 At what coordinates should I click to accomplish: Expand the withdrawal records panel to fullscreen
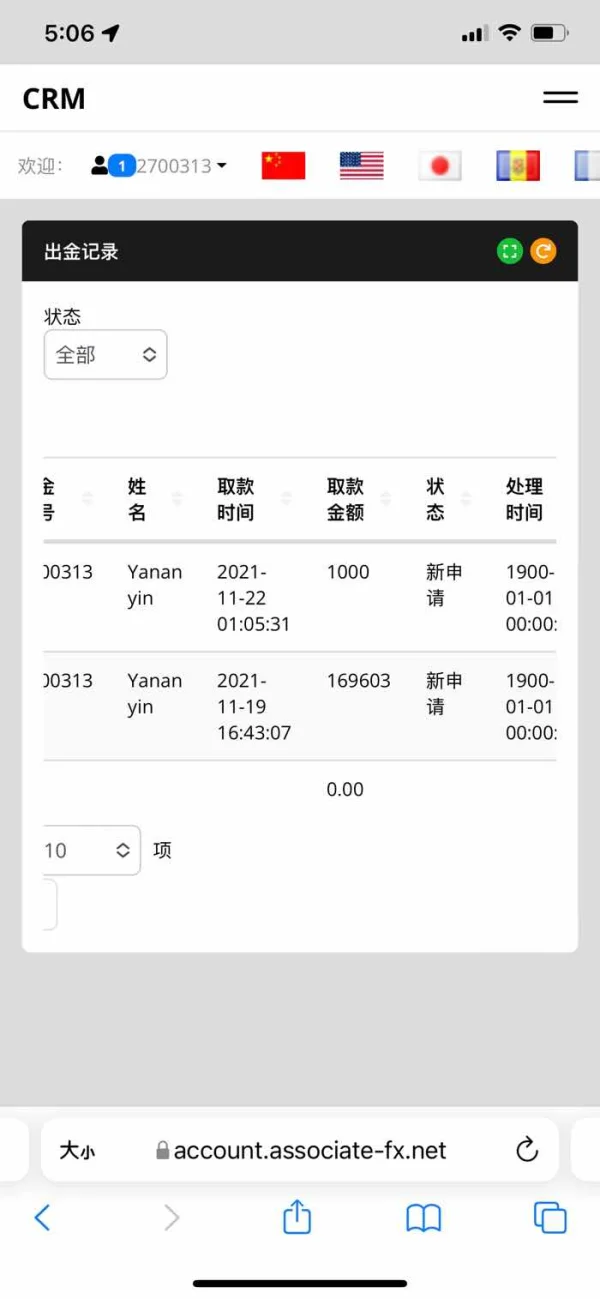(510, 251)
